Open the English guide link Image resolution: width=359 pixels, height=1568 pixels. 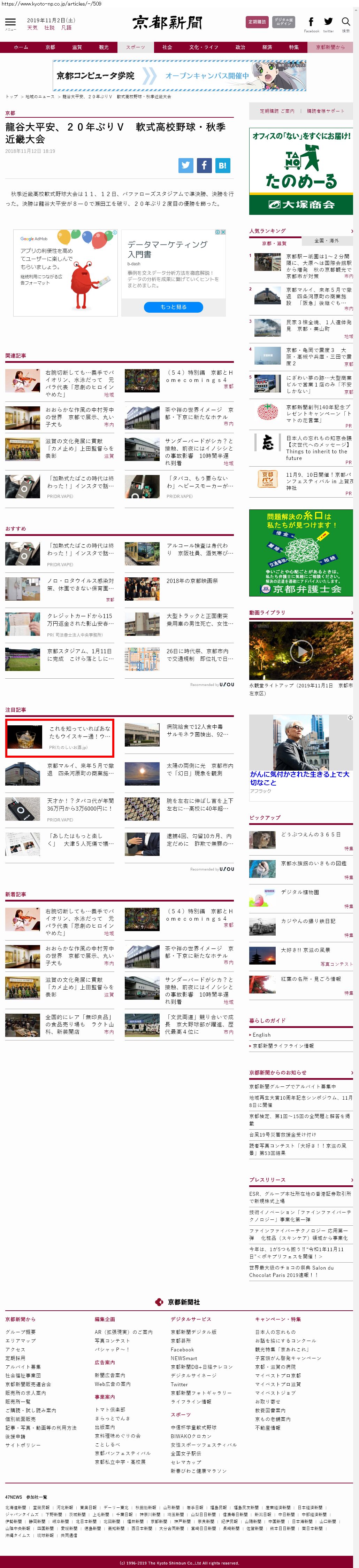point(261,1035)
